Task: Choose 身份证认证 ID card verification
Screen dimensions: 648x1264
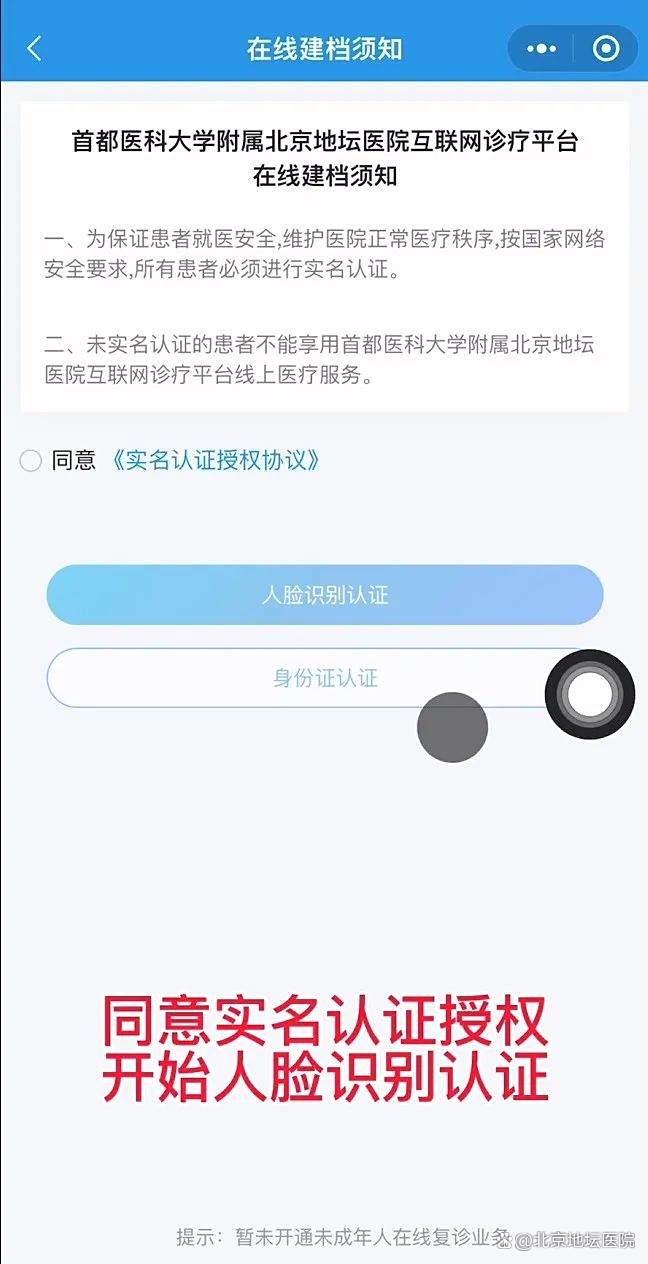Action: click(x=300, y=678)
